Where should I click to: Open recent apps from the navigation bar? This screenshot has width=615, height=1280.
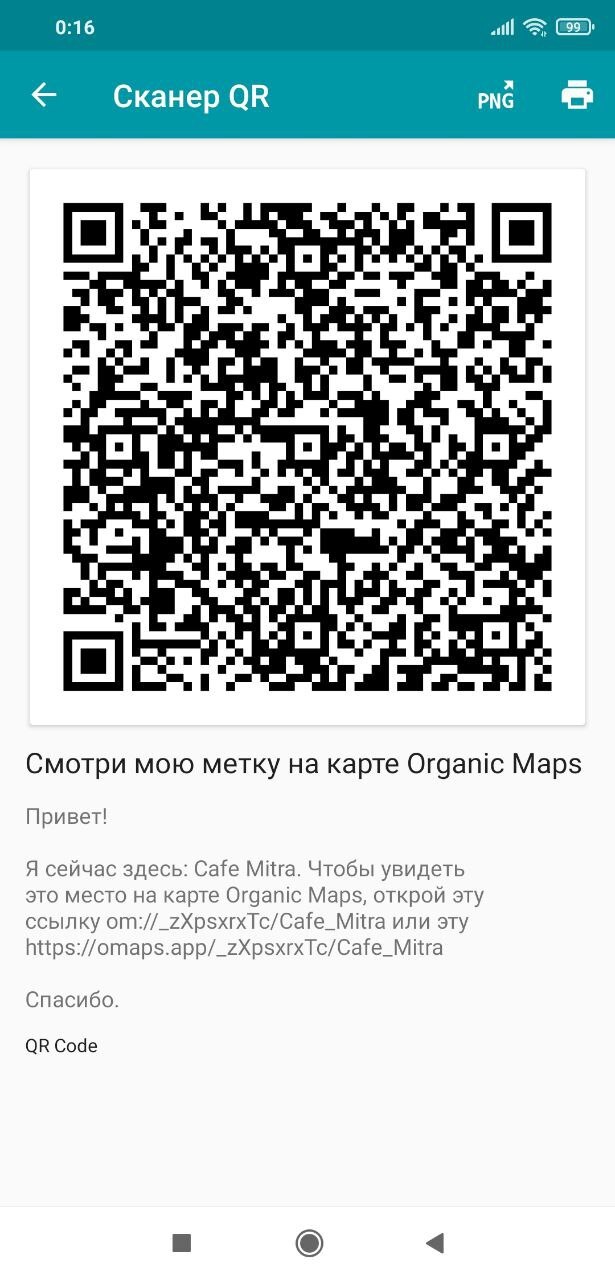point(181,1243)
